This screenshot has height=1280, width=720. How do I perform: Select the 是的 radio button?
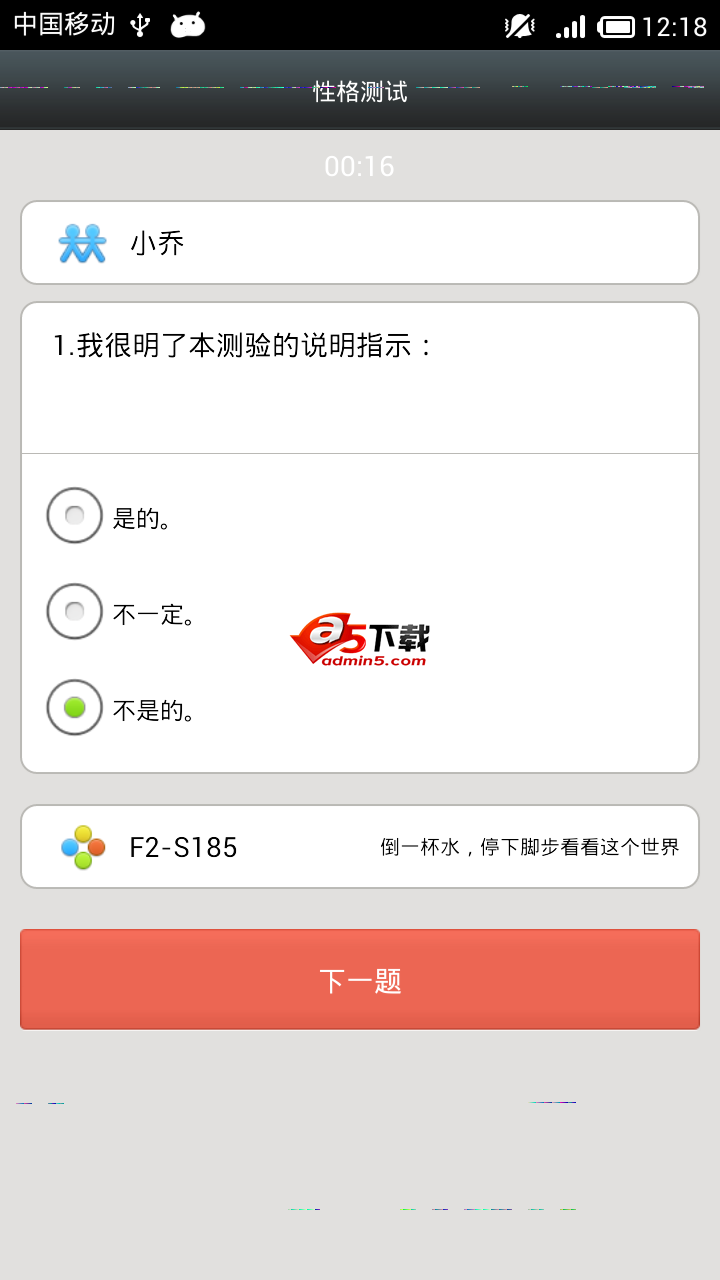(x=74, y=515)
